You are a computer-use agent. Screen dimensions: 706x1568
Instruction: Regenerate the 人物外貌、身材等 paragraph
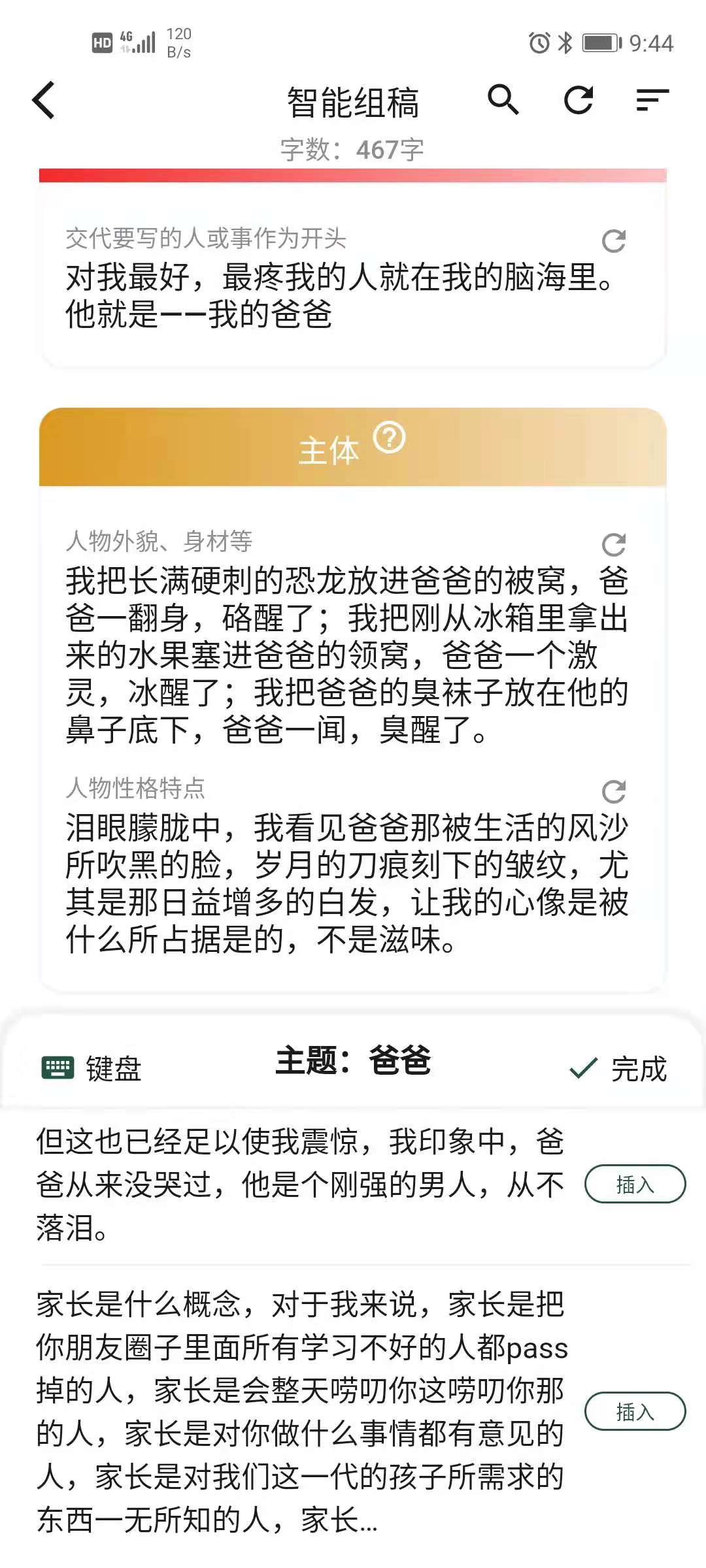tap(613, 544)
